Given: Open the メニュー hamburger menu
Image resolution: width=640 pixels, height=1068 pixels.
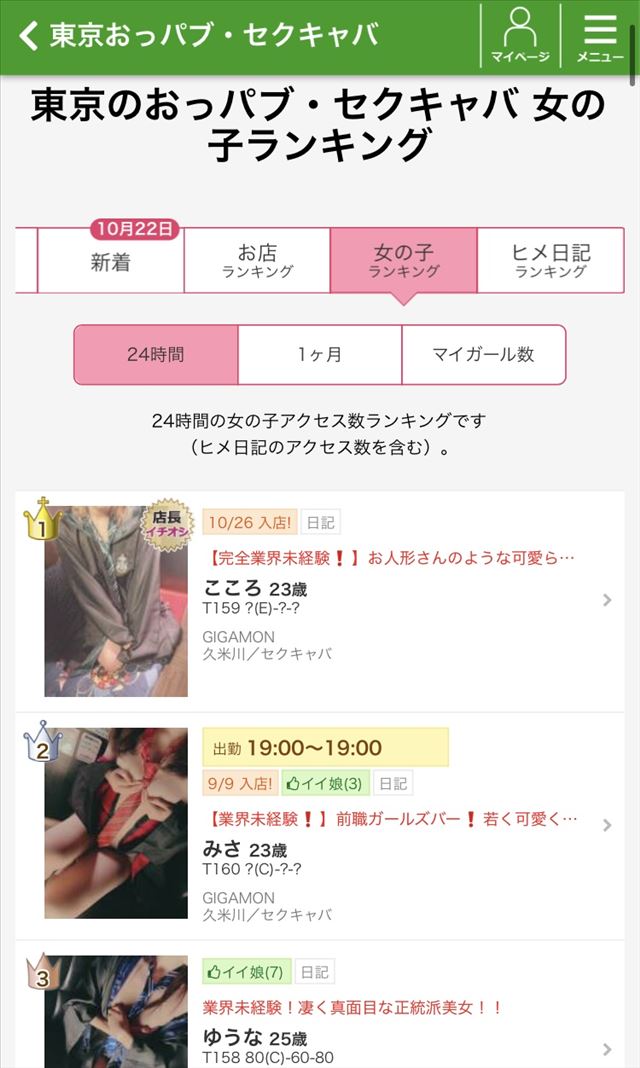Looking at the screenshot, I should click(x=600, y=36).
